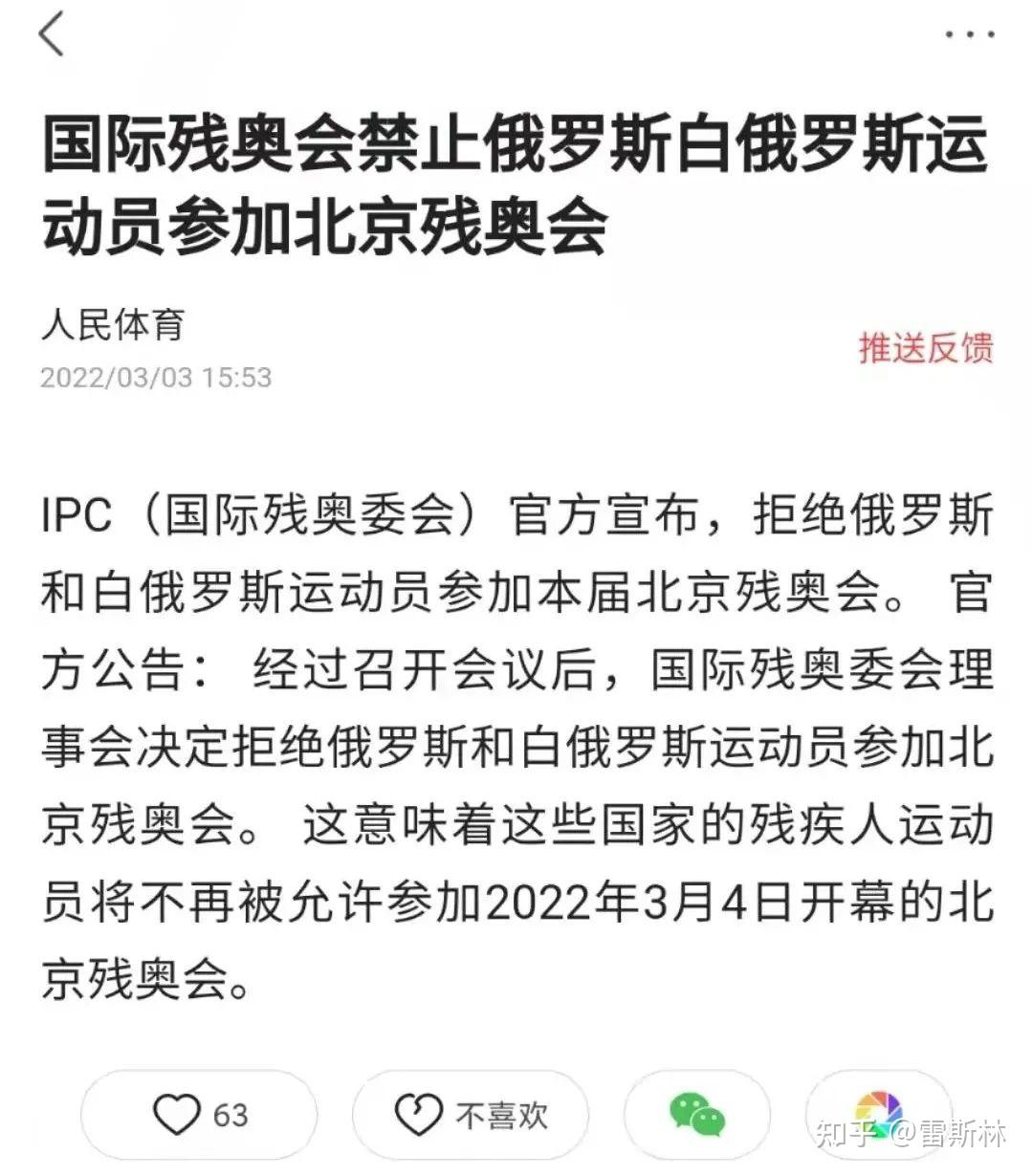Tap the 推送反馈 link
The height and width of the screenshot is (1176, 1033).
(925, 348)
